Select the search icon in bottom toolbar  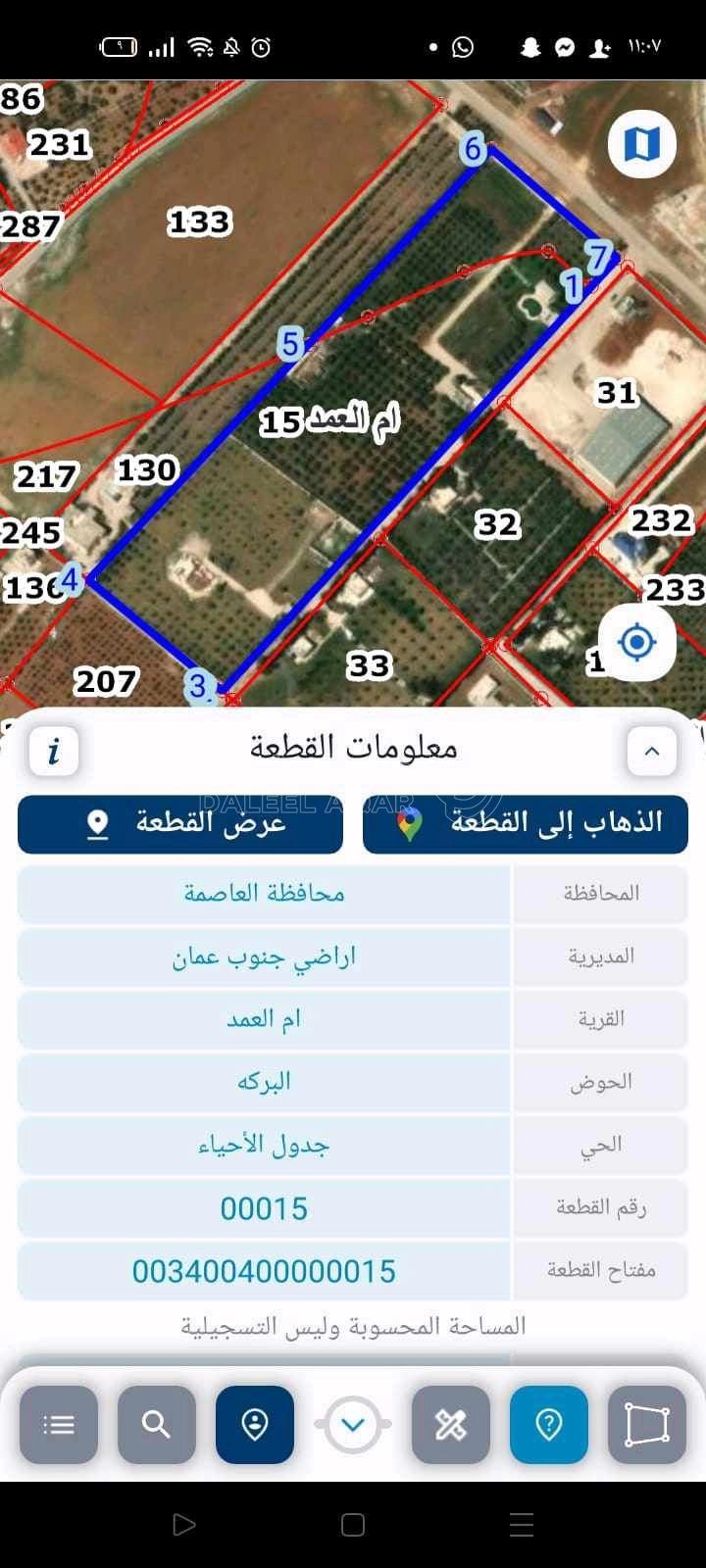click(x=156, y=1425)
